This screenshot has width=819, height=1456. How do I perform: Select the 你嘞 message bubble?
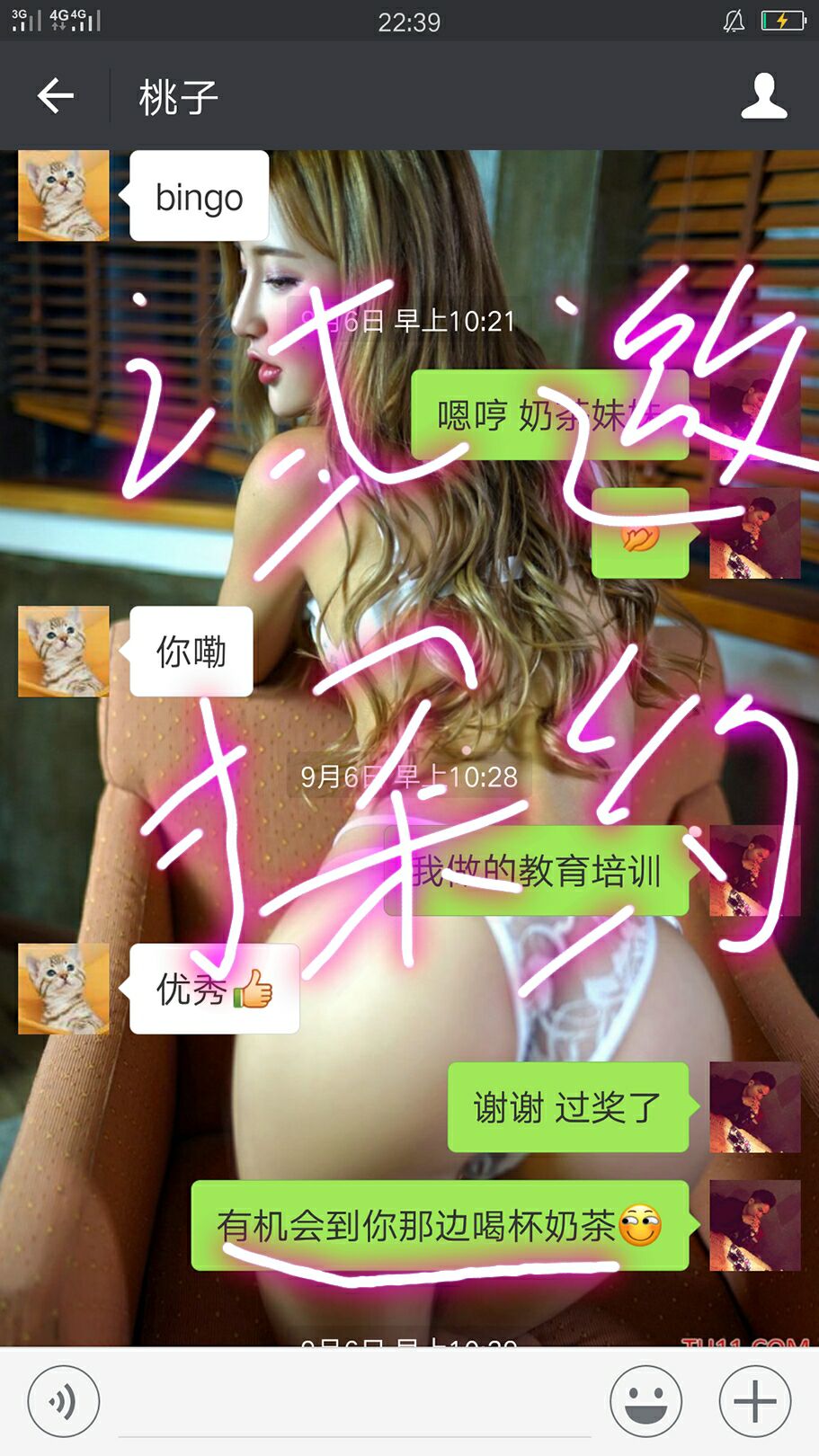pos(191,652)
